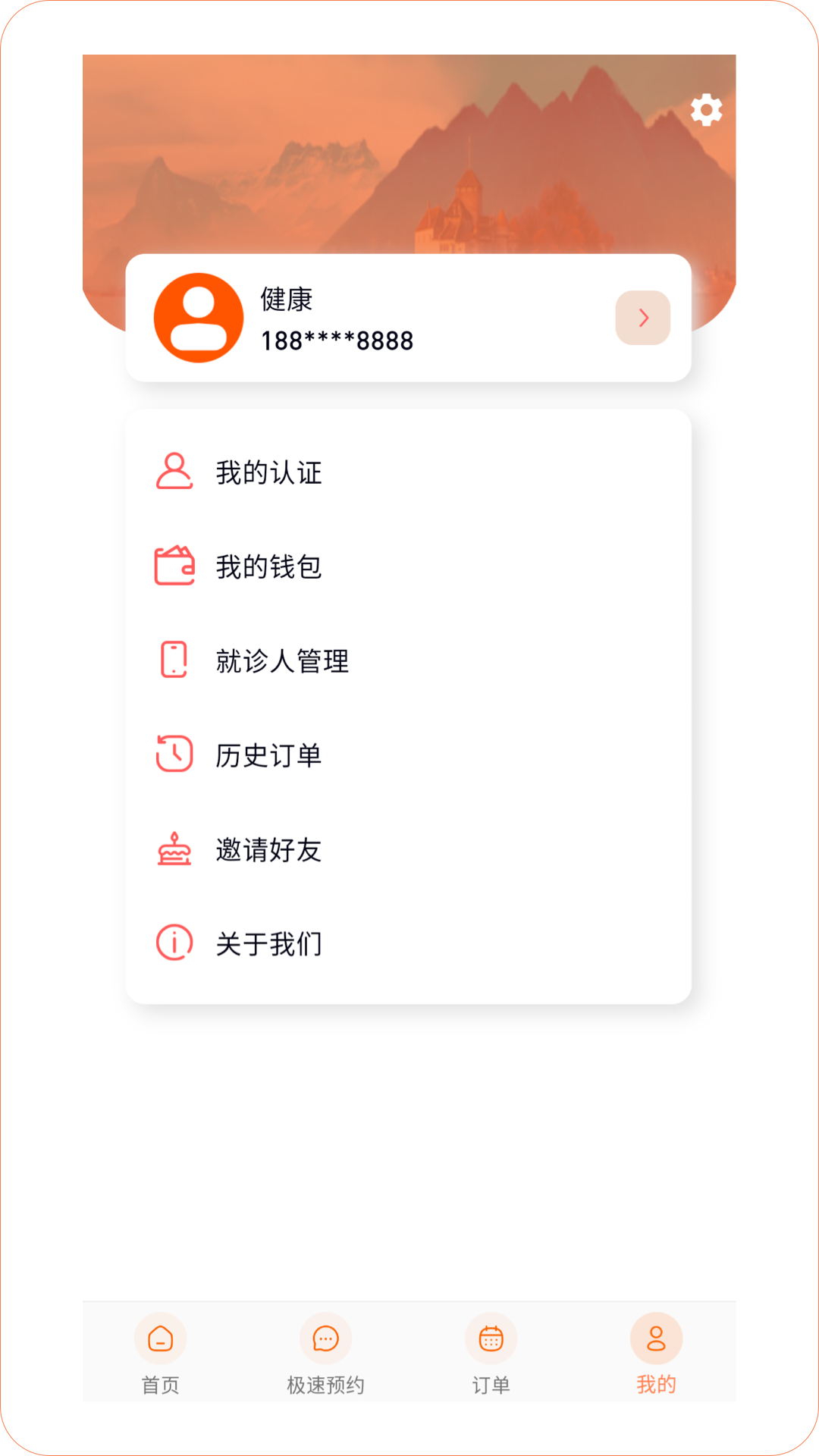Select 邀请好友 invite friends
This screenshot has width=819, height=1456.
click(269, 849)
